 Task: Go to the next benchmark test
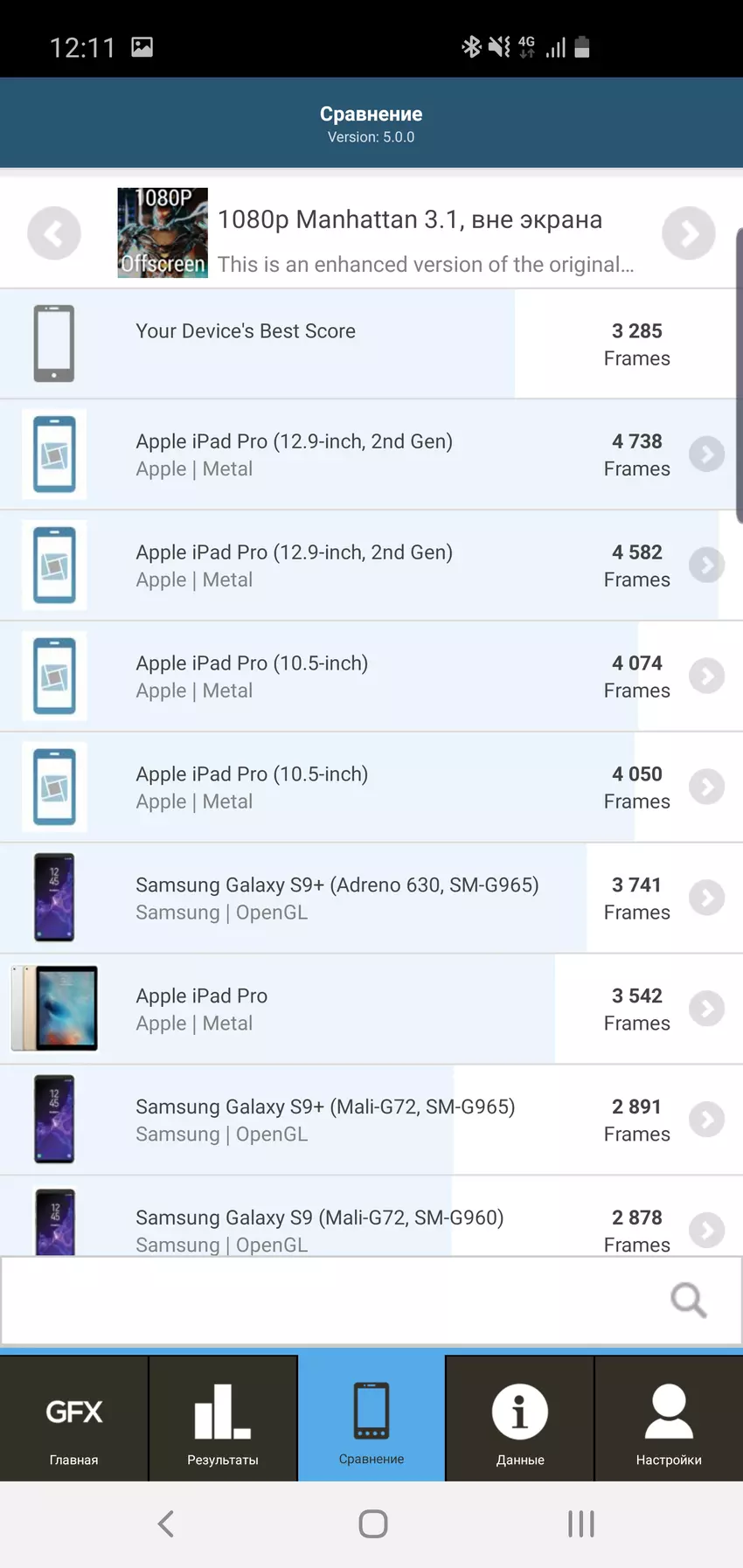(x=688, y=233)
